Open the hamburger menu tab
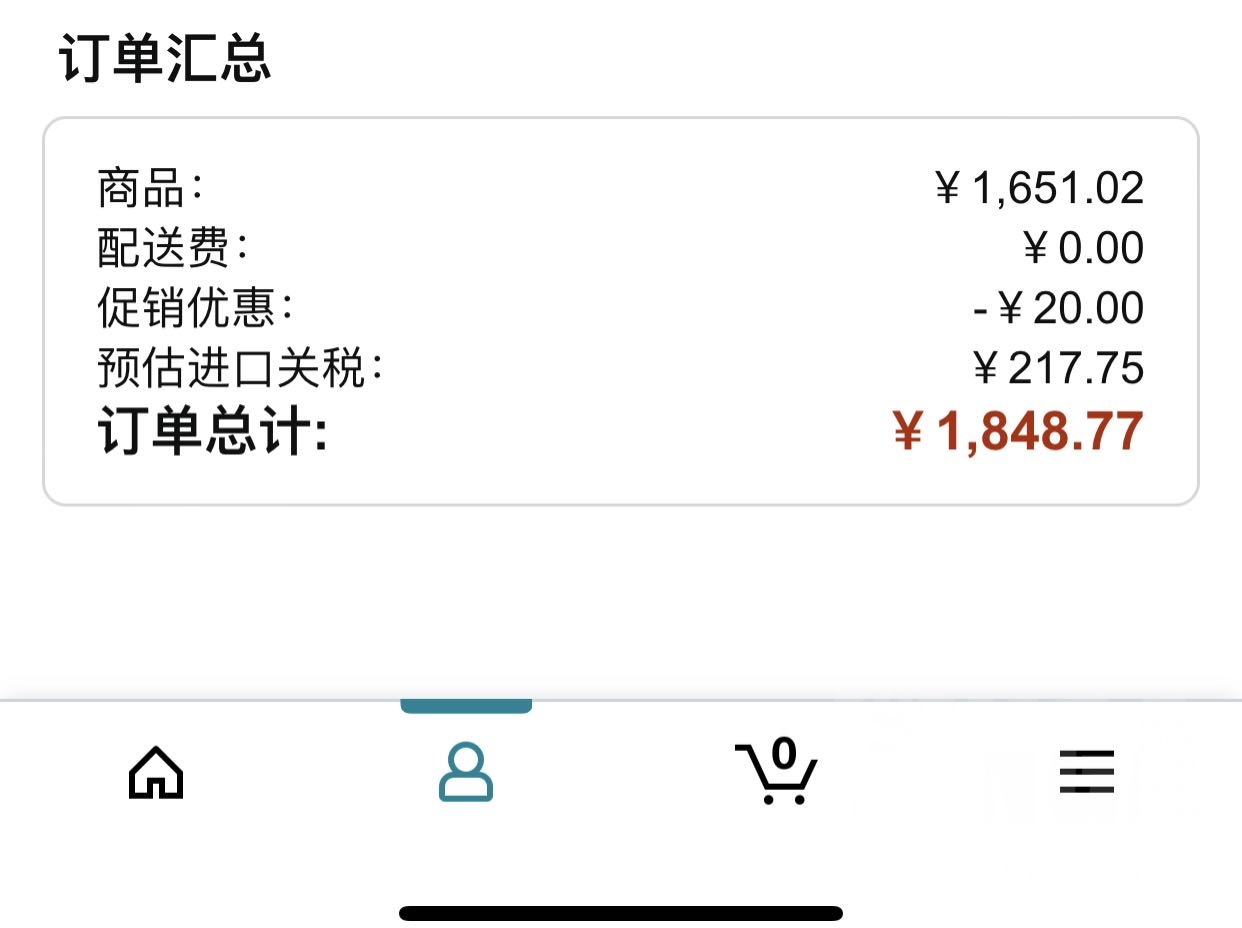The width and height of the screenshot is (1242, 928). [1087, 772]
